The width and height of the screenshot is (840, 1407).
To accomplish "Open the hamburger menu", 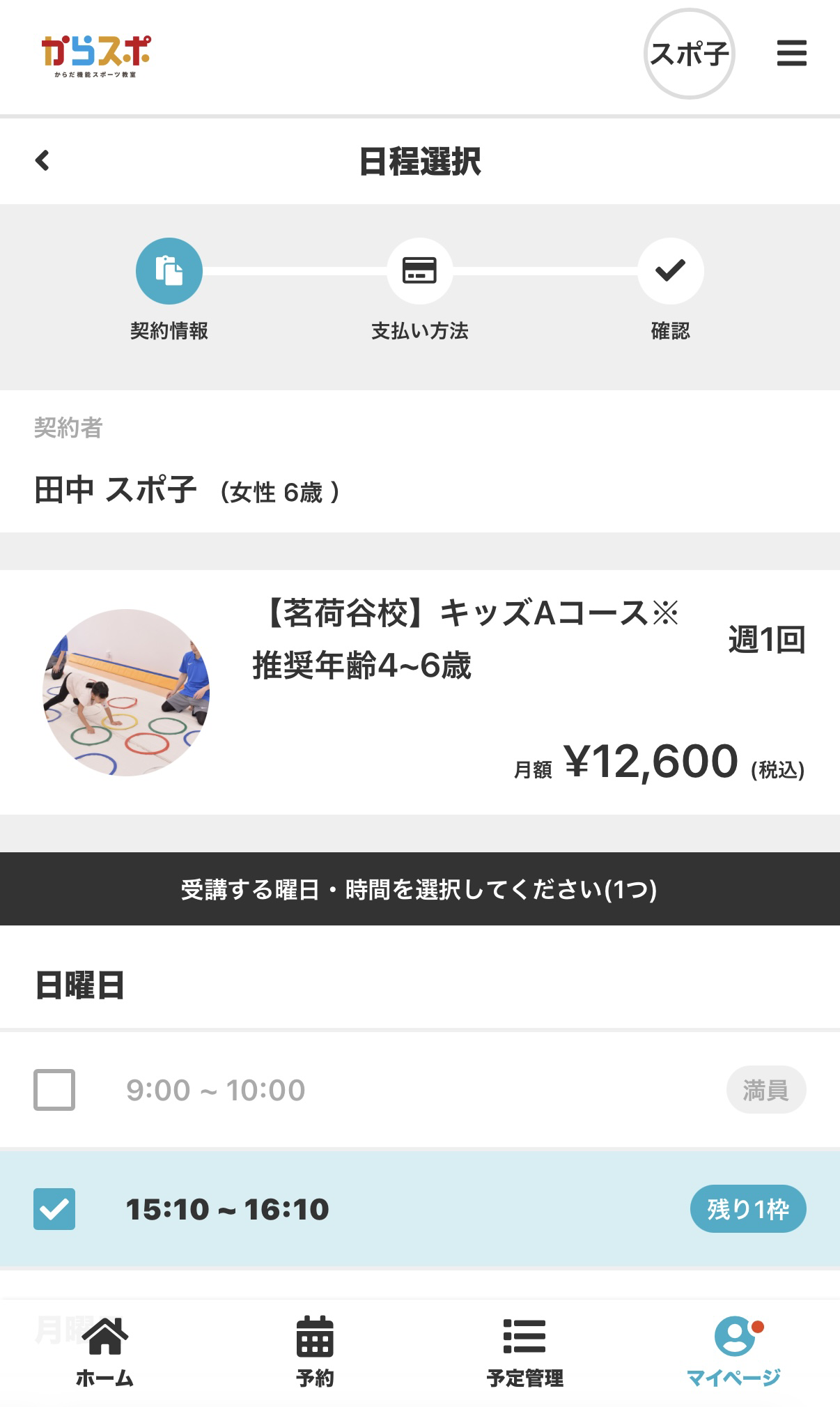I will click(x=791, y=54).
